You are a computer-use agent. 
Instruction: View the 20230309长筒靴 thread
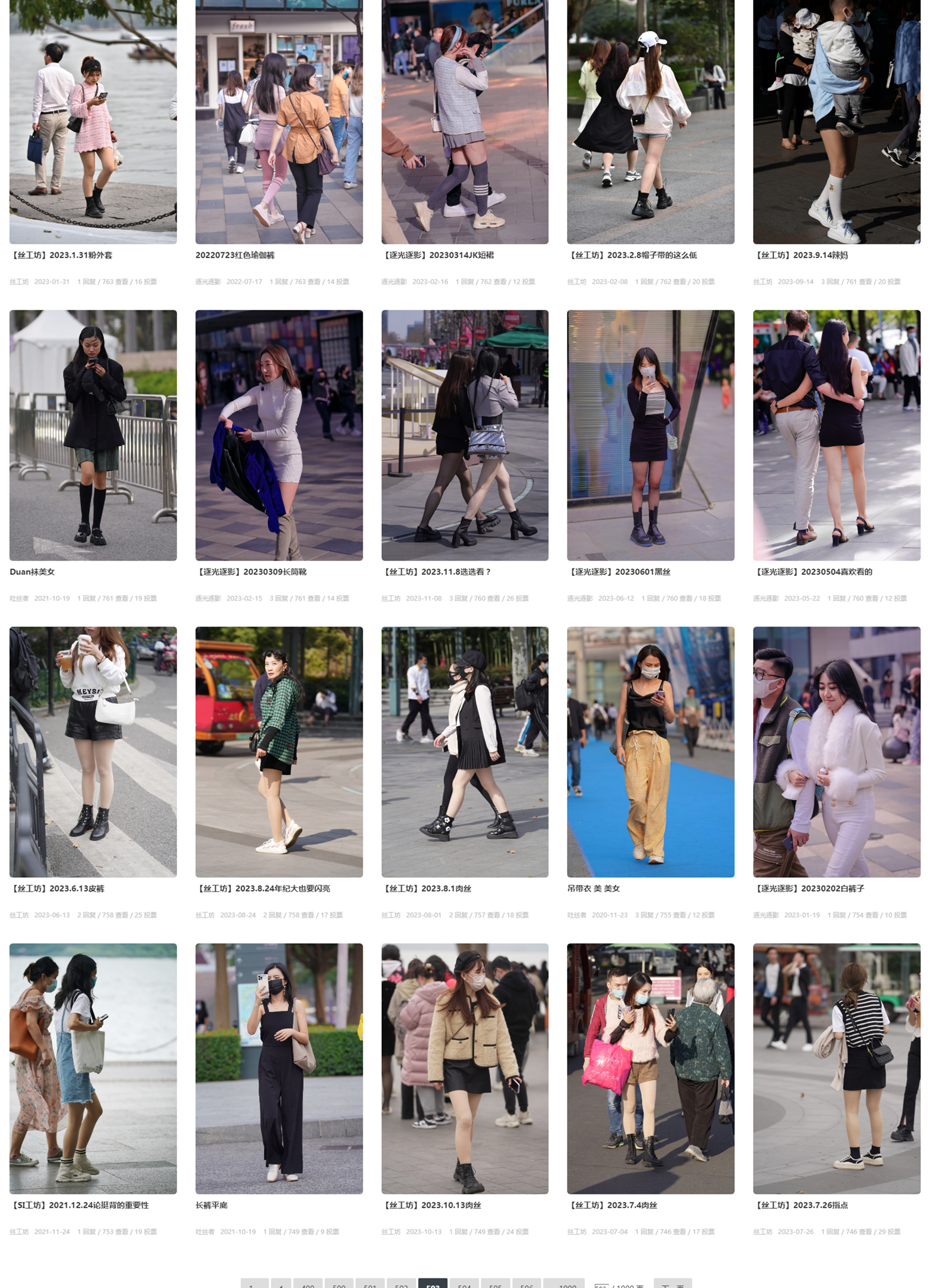coord(251,572)
